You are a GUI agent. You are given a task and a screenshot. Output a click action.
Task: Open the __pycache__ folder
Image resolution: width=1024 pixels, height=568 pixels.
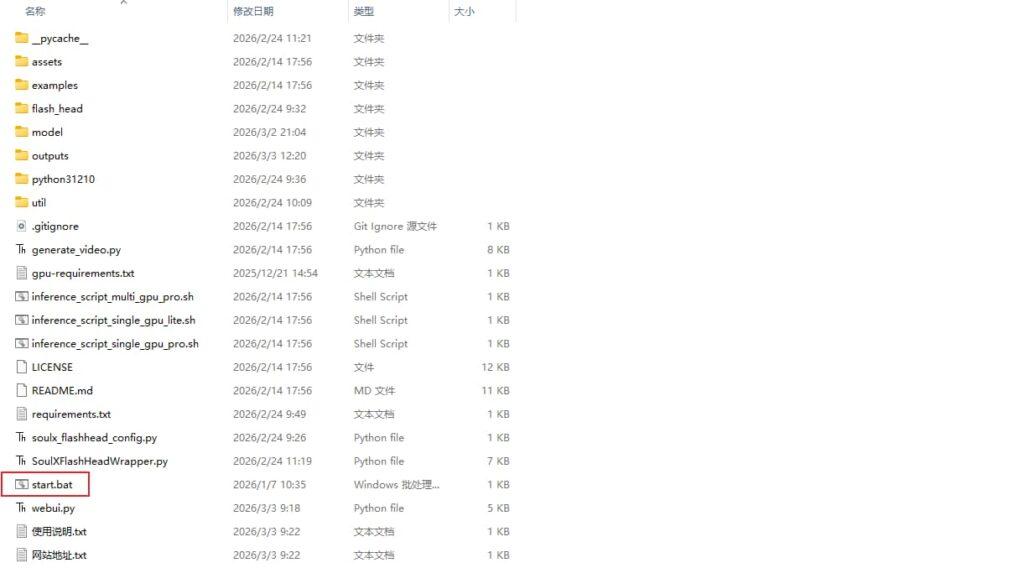[x=59, y=38]
